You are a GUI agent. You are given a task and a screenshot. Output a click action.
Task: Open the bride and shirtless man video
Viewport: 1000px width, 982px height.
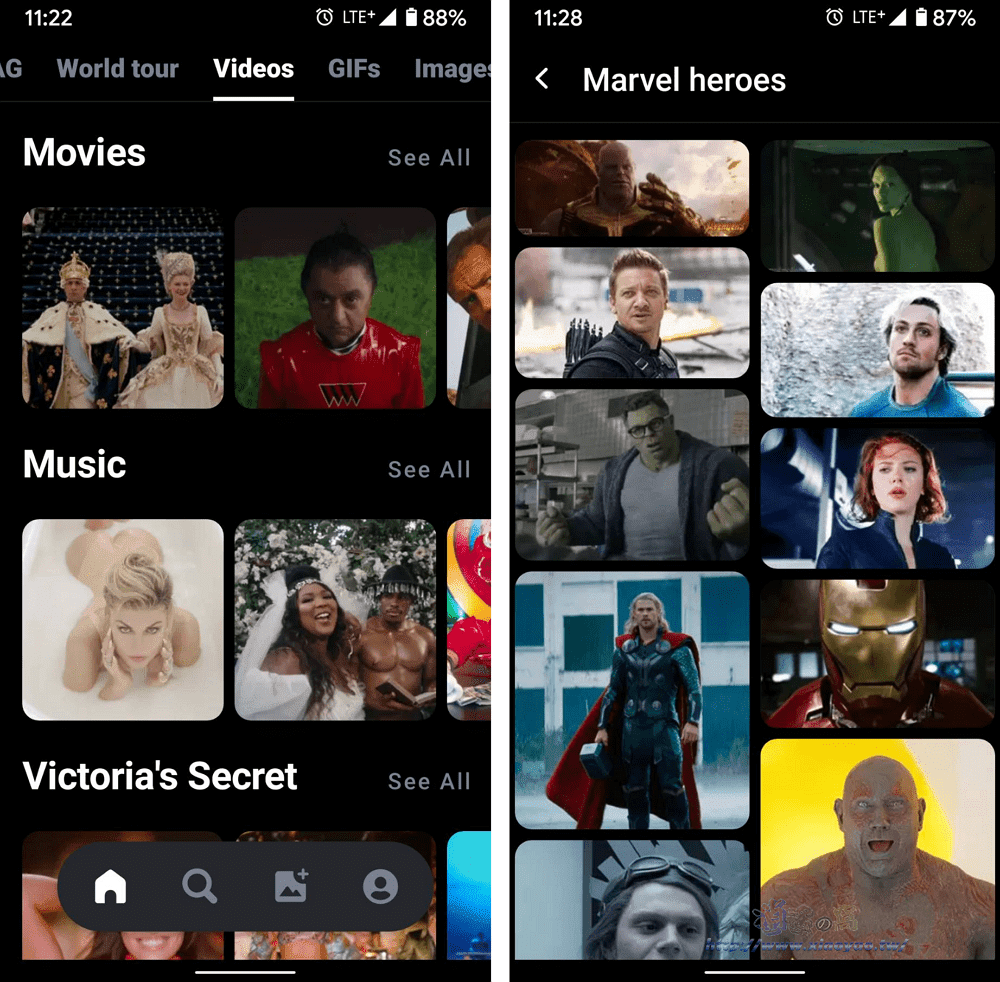[335, 620]
